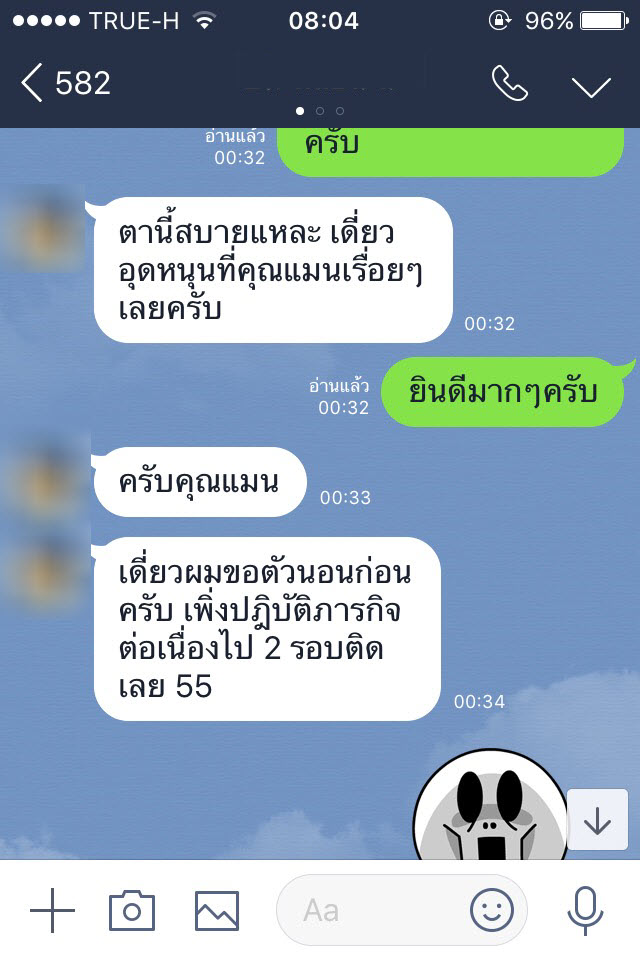
Task: Jump to latest message arrow
Action: [597, 820]
